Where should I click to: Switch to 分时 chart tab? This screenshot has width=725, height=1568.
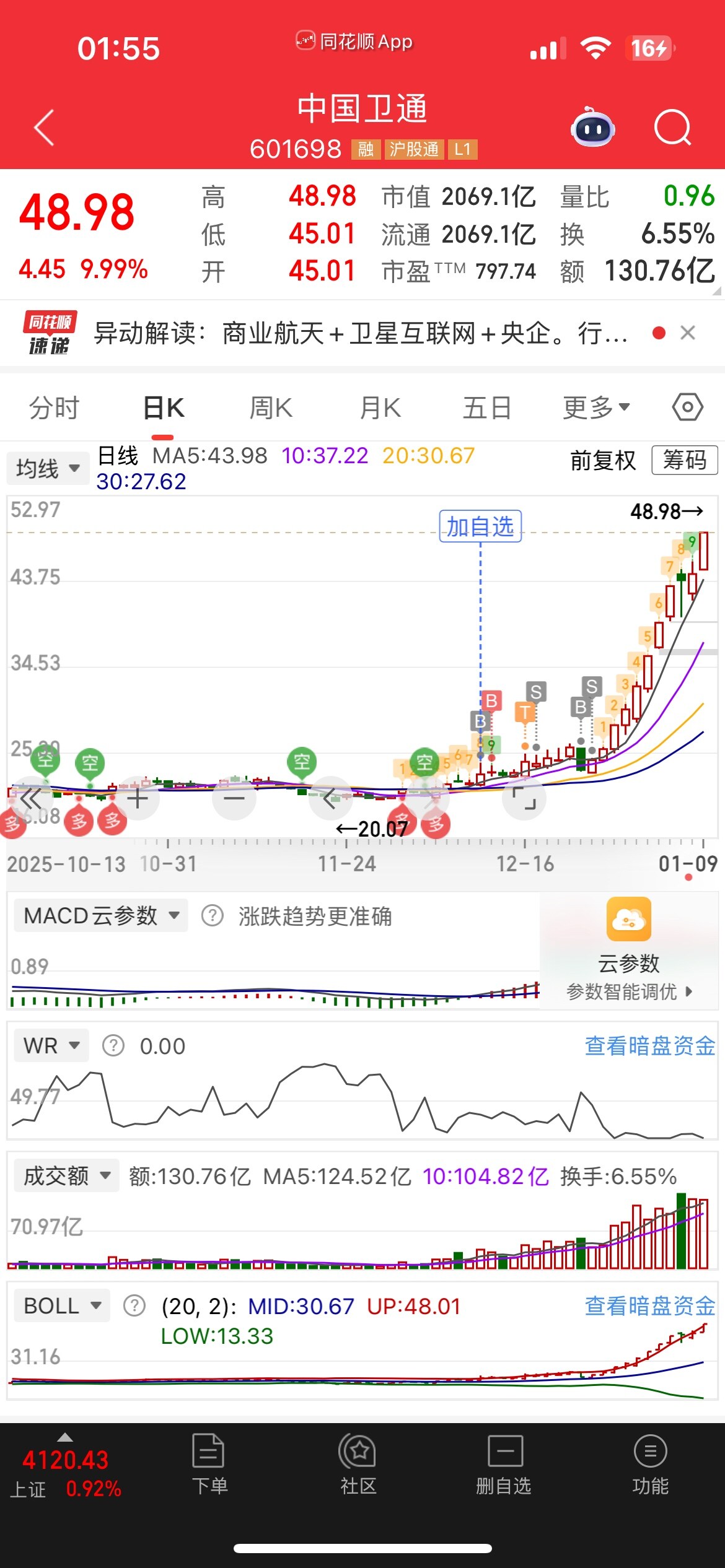(x=55, y=408)
